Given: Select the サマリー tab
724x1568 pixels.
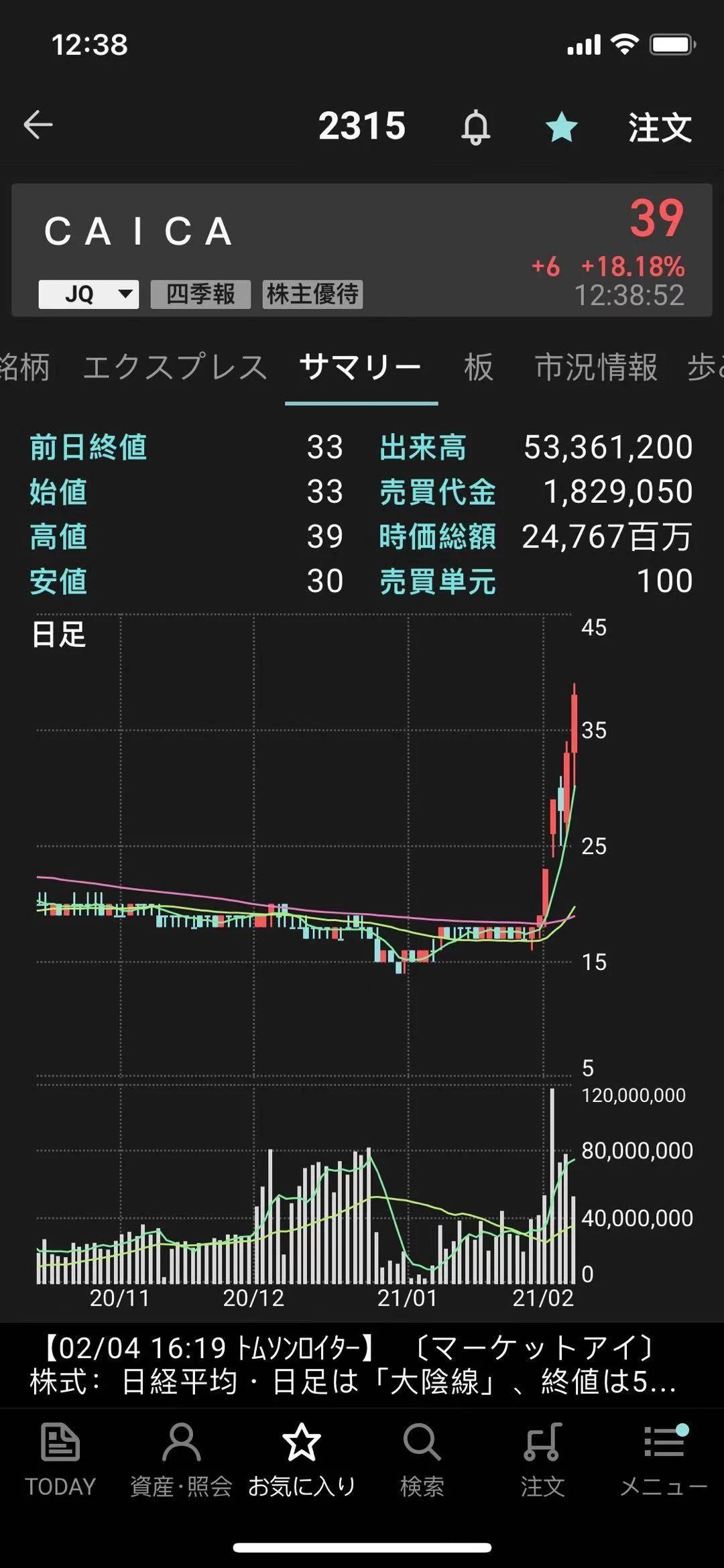Looking at the screenshot, I should tap(361, 367).
